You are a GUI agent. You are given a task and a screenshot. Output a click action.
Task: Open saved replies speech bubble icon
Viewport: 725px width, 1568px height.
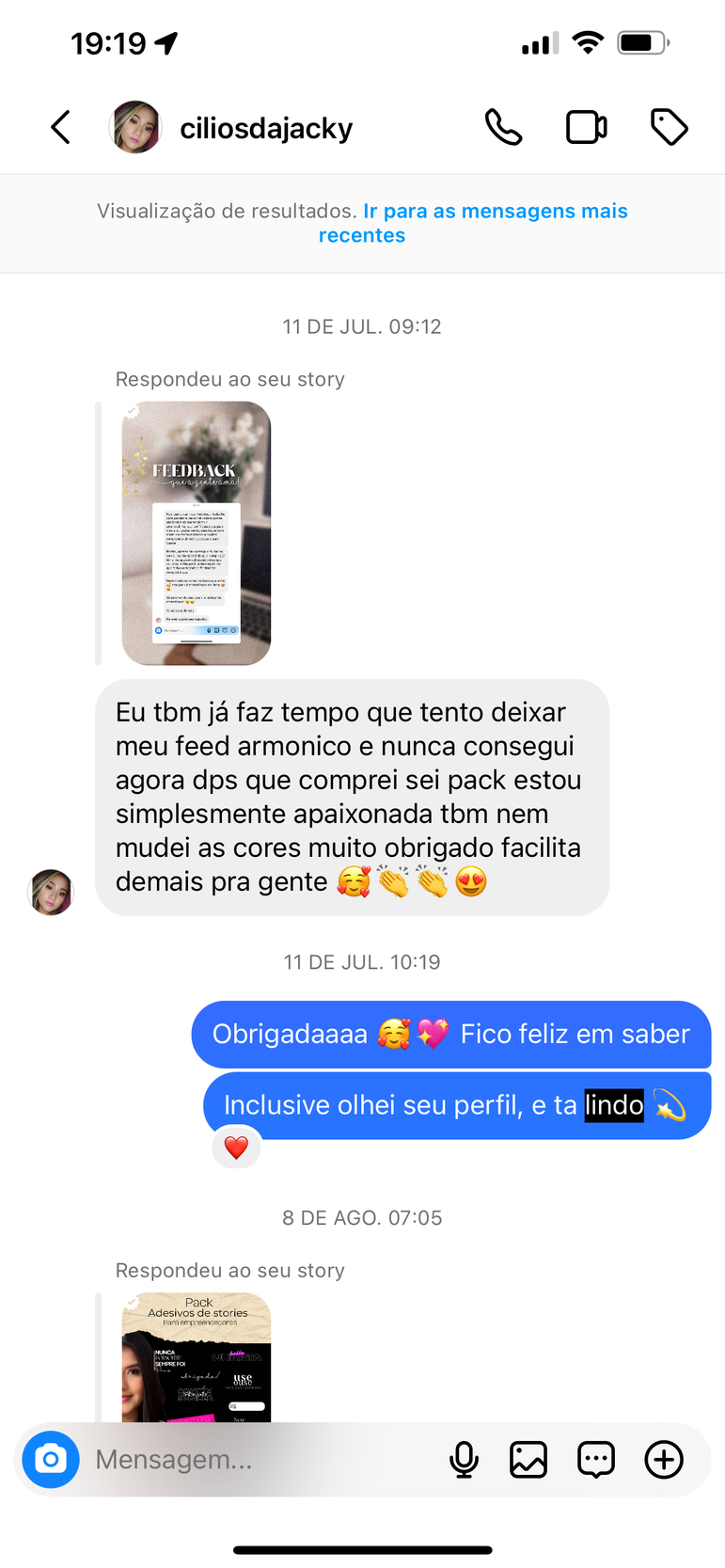pyautogui.click(x=596, y=1459)
